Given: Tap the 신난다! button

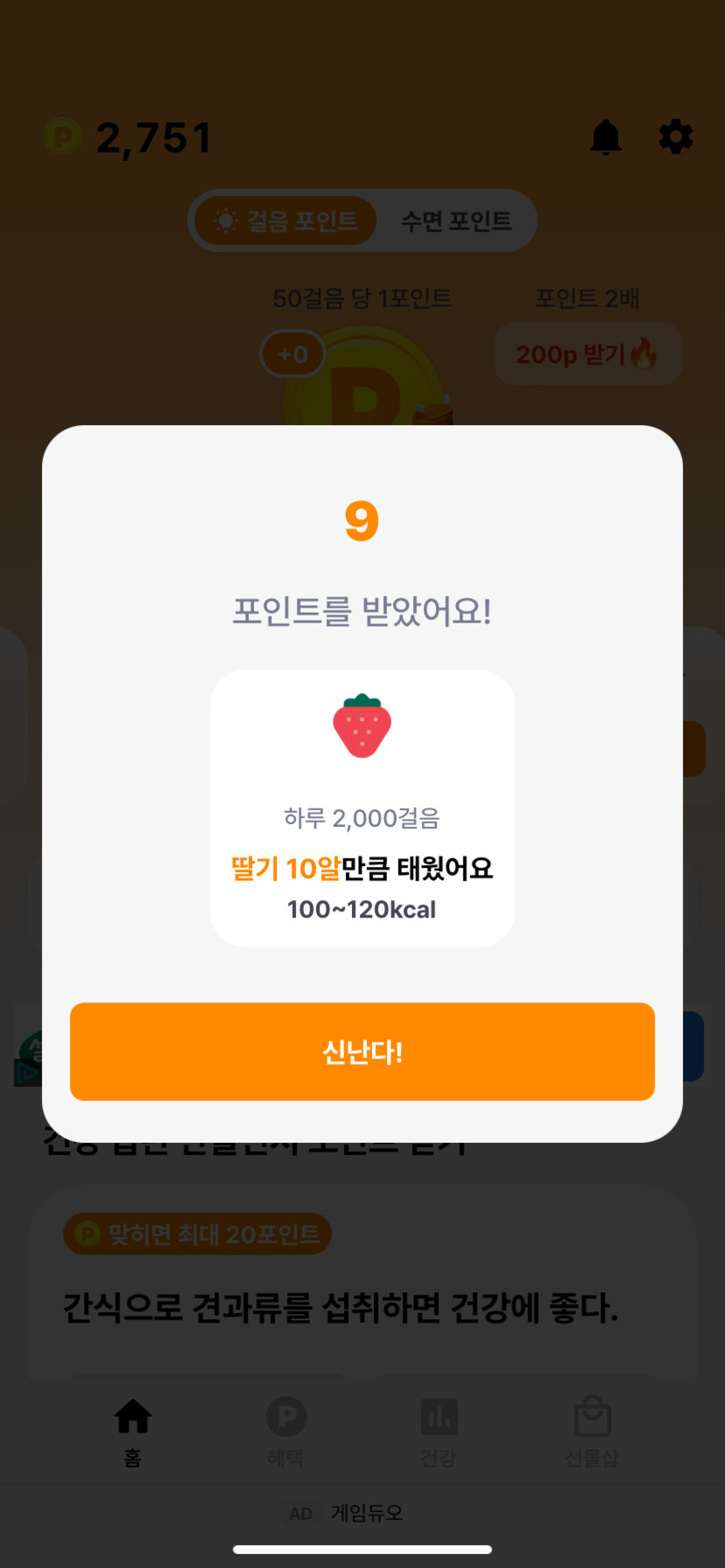Looking at the screenshot, I should click(x=362, y=1051).
